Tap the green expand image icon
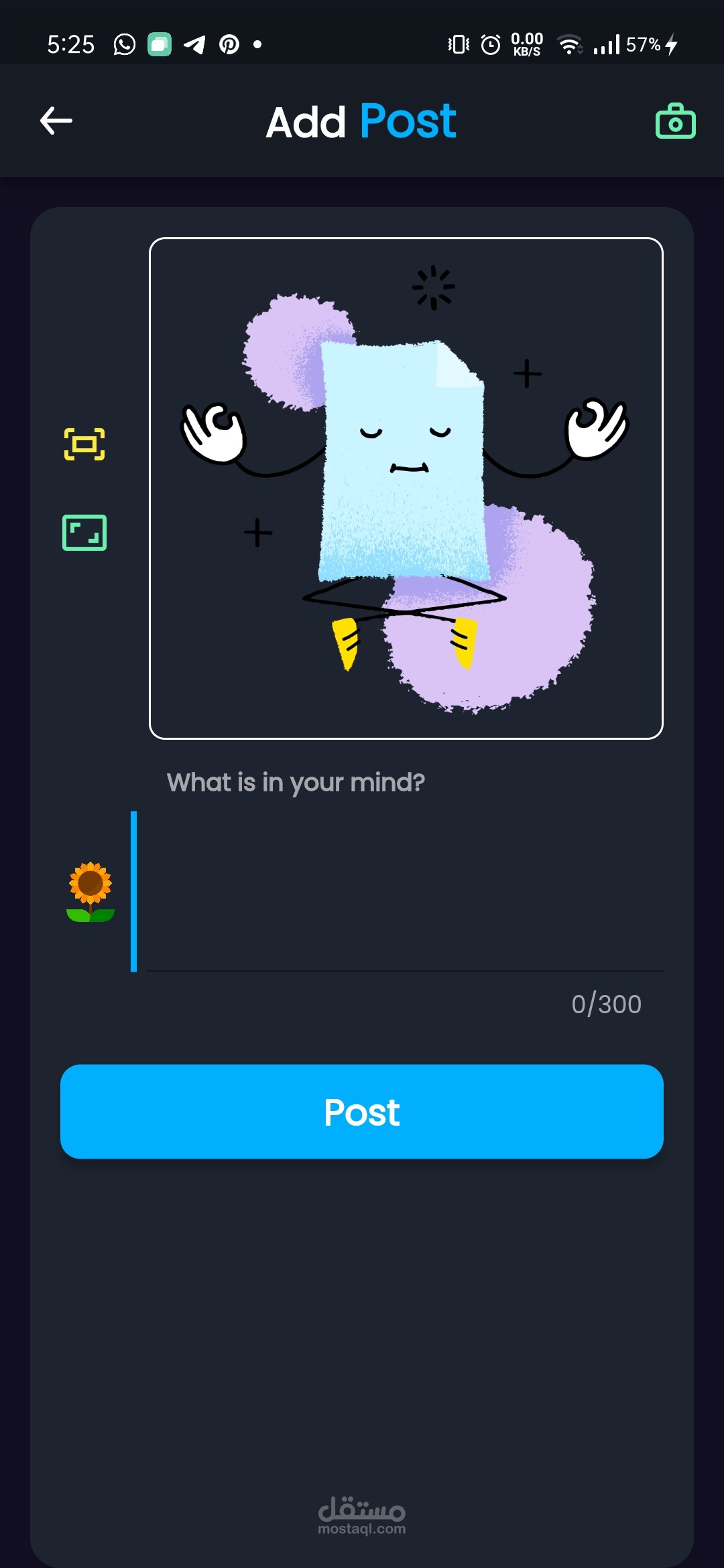 click(x=84, y=533)
